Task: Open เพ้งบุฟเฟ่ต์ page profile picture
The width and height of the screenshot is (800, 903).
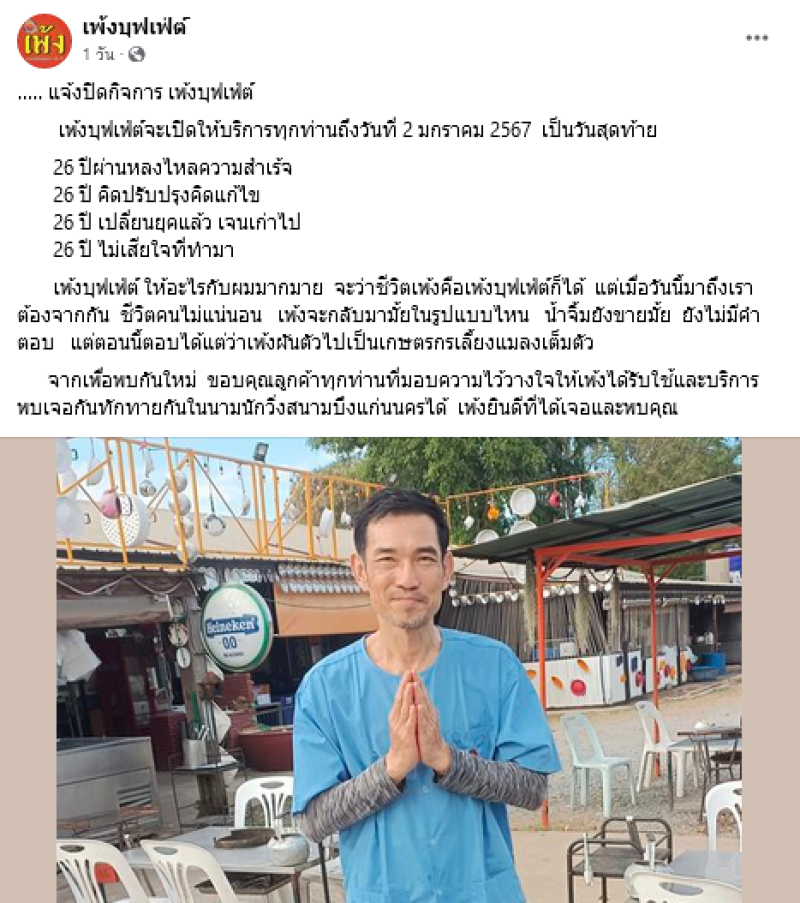Action: (x=44, y=40)
